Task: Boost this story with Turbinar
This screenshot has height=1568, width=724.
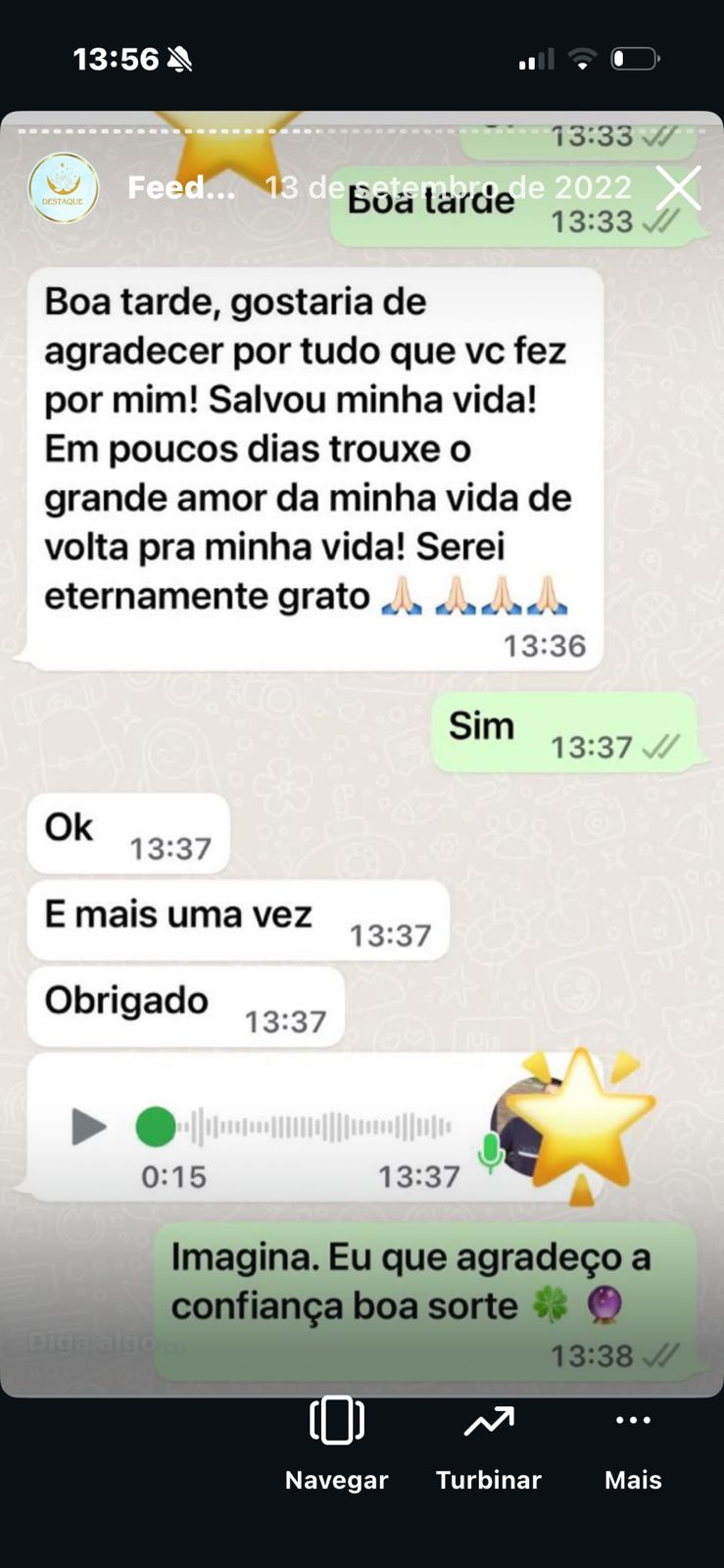Action: click(x=489, y=1443)
